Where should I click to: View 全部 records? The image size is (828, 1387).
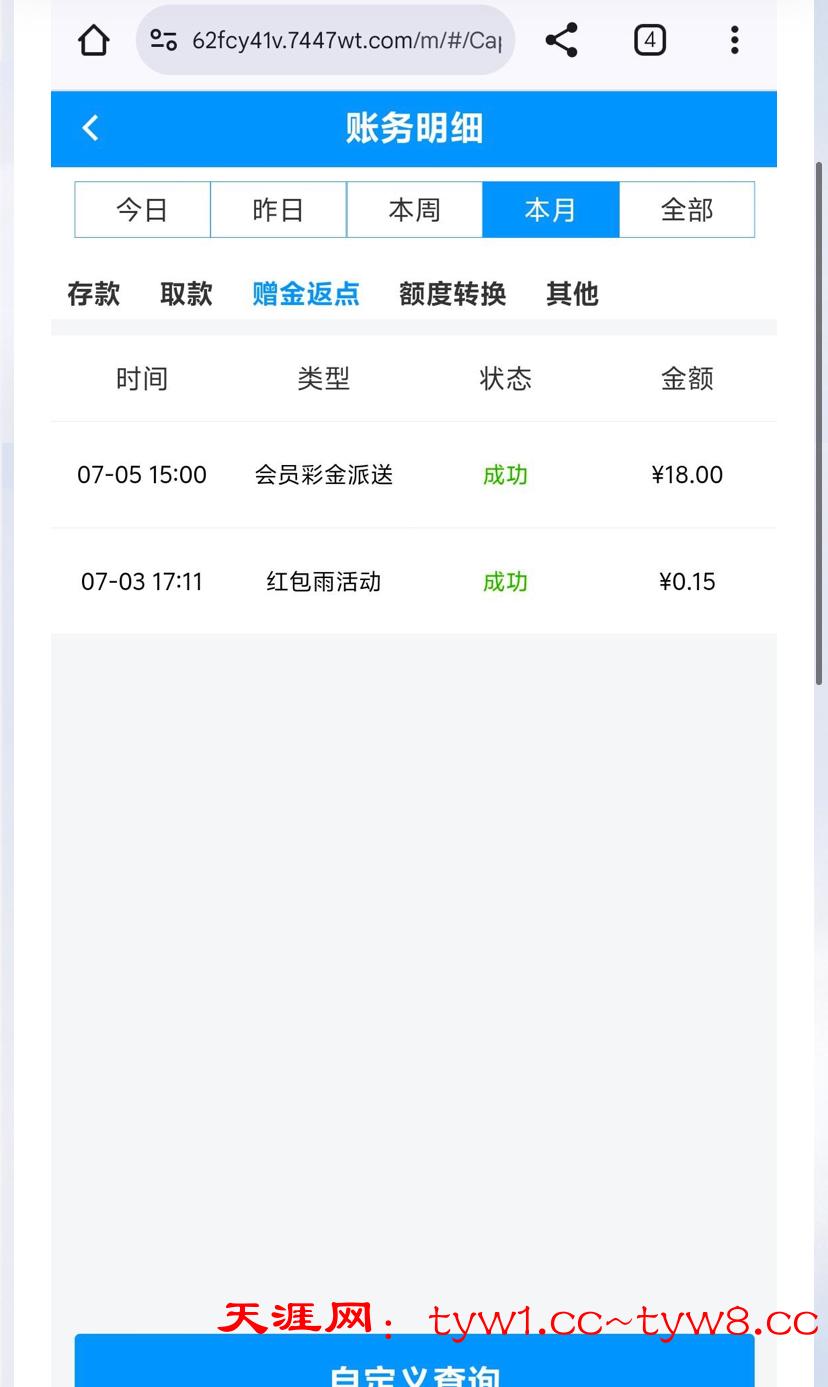pyautogui.click(x=687, y=210)
